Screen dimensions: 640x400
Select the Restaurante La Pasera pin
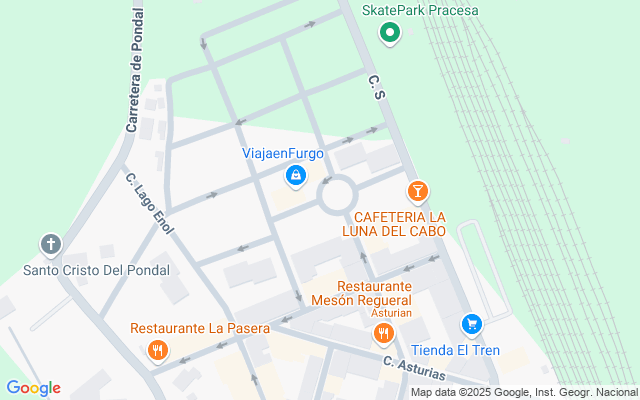pos(157,350)
